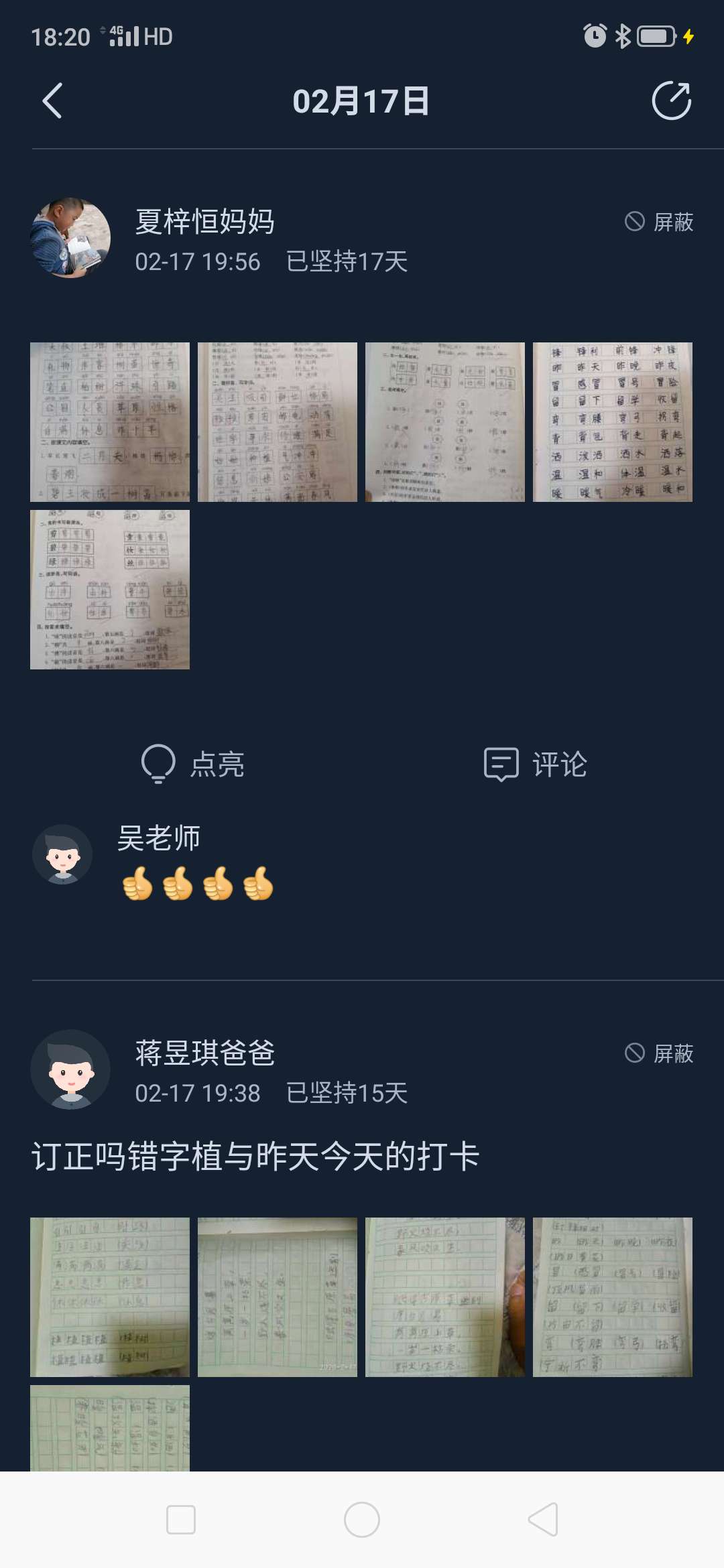Open fifth photo in 夏梓恒妈妈's post
This screenshot has height=1568, width=724.
pos(110,590)
